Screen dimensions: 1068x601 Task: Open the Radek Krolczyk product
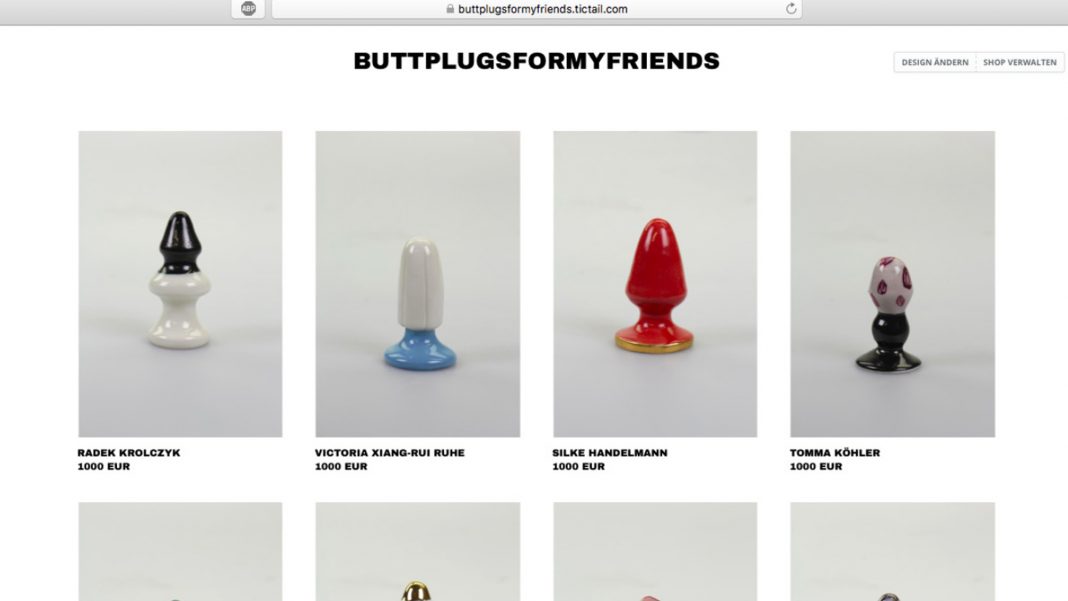pyautogui.click(x=180, y=284)
